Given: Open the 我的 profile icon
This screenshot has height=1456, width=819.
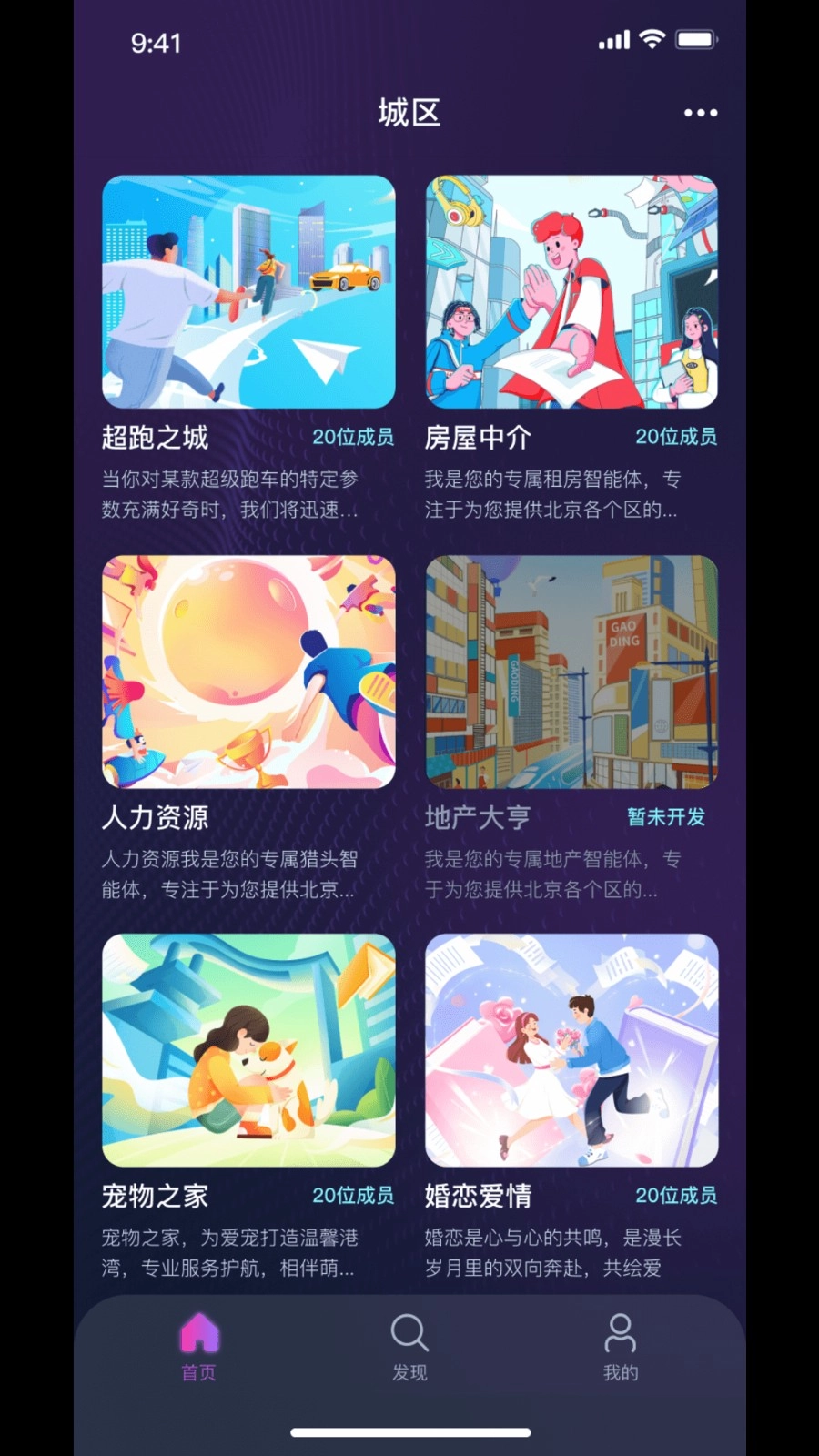Looking at the screenshot, I should 620,1334.
